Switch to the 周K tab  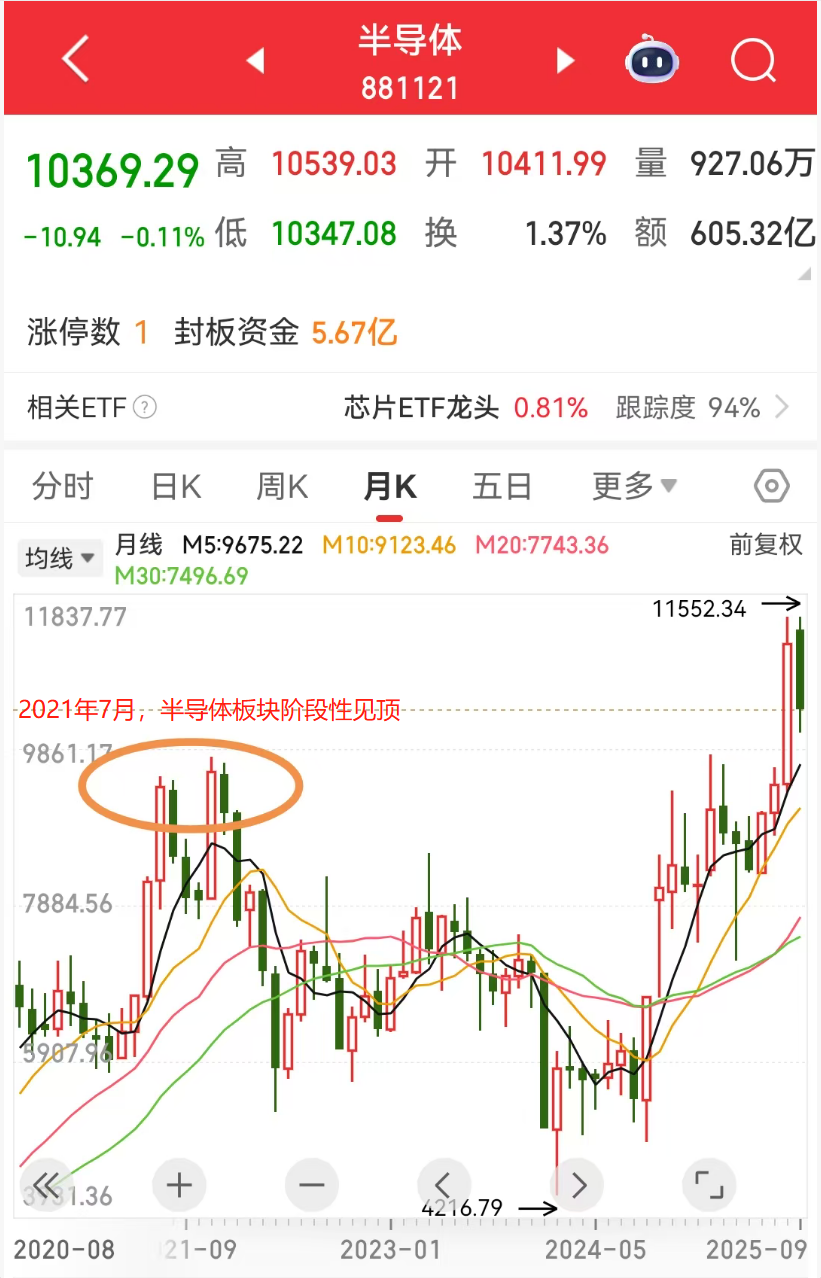tap(282, 487)
